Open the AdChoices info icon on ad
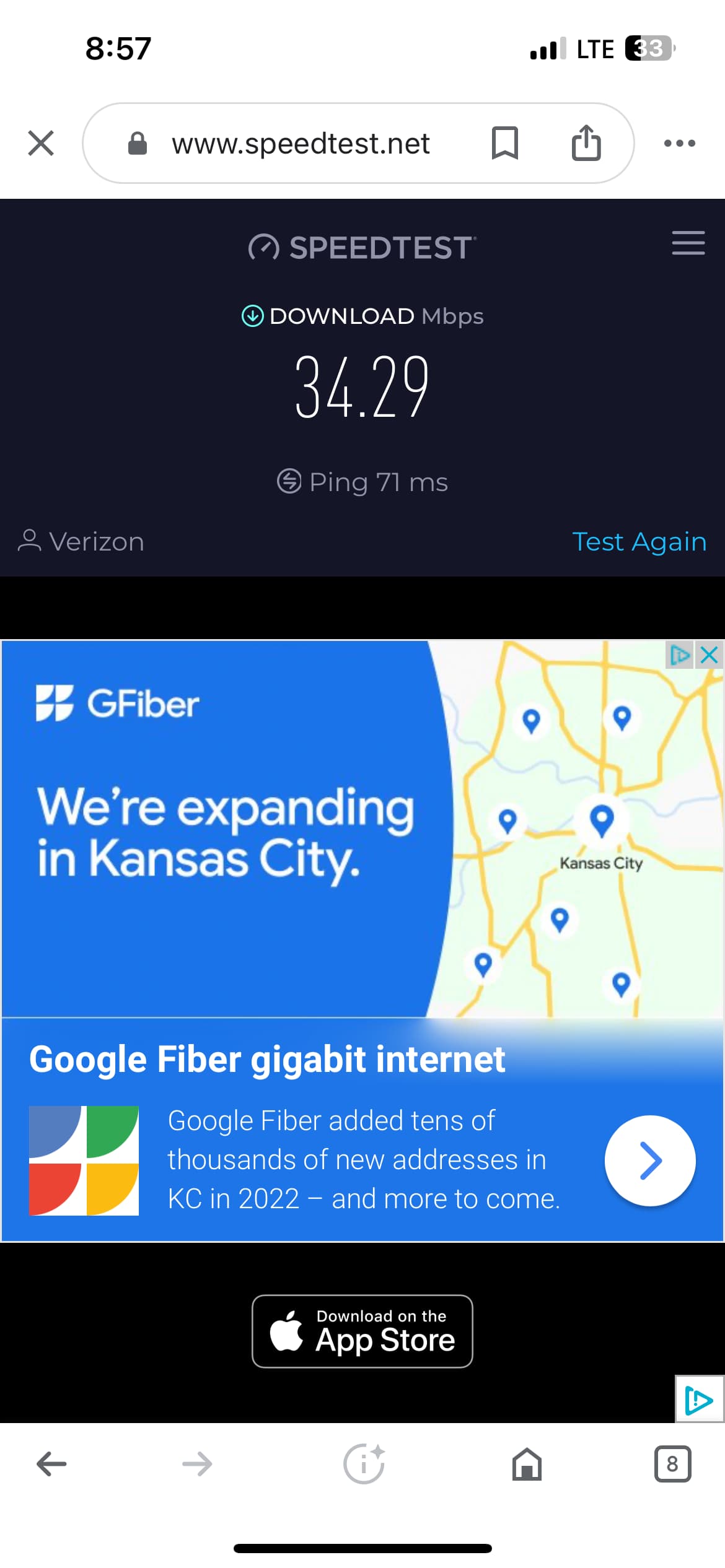 (x=680, y=655)
